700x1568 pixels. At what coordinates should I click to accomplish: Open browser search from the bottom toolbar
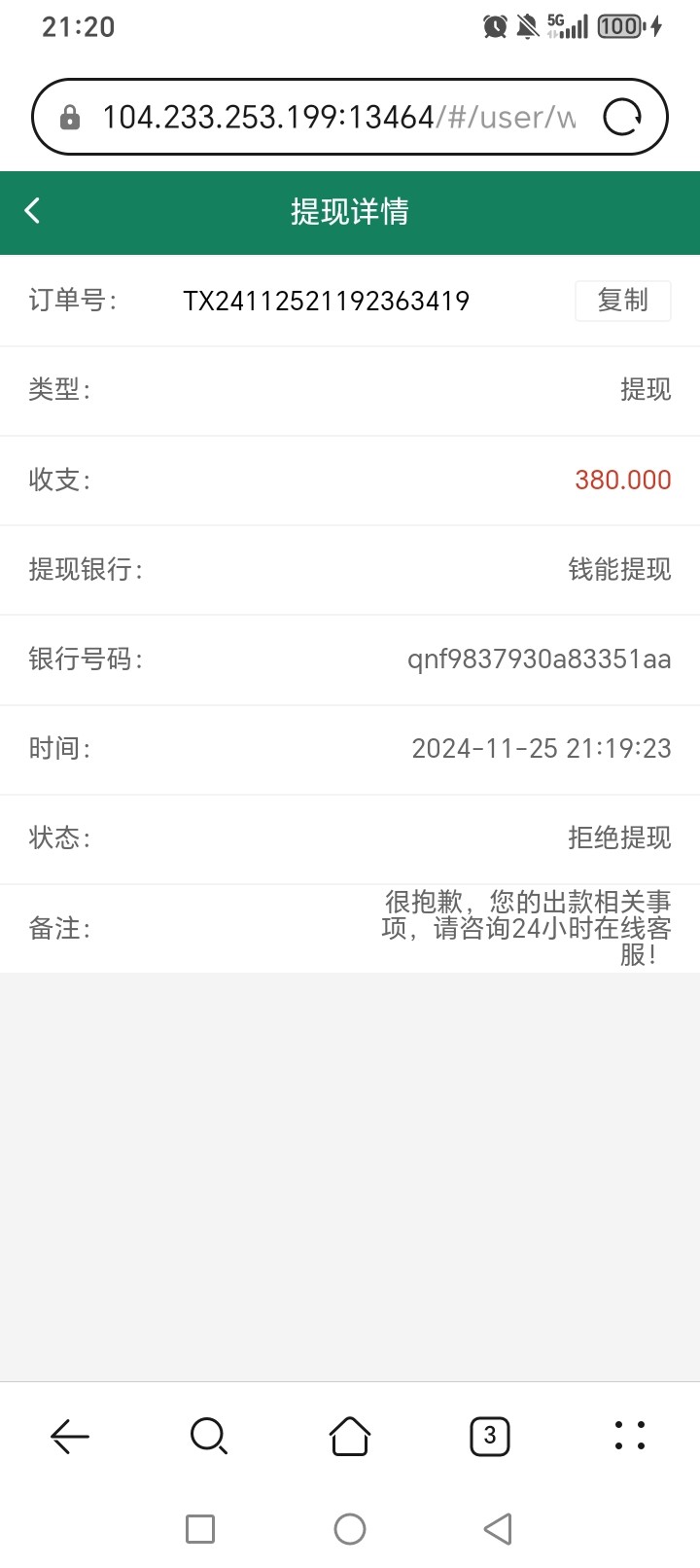[x=209, y=1436]
